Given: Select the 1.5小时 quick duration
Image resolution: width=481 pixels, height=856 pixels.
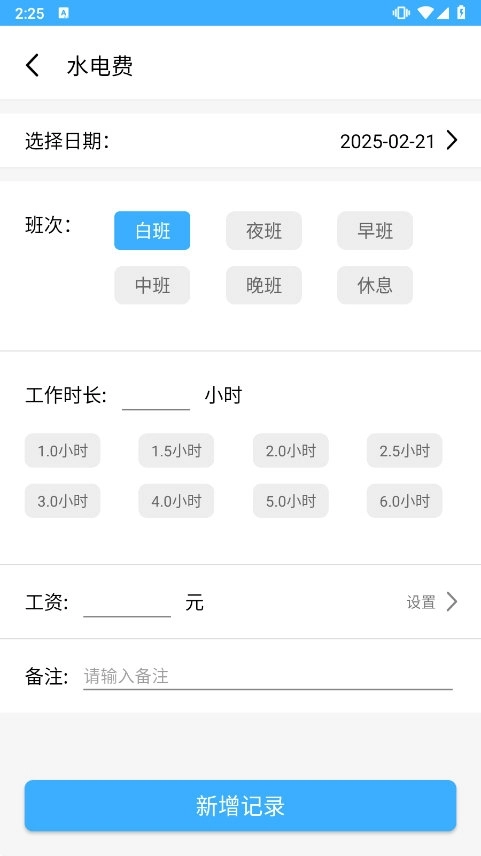Looking at the screenshot, I should (176, 451).
